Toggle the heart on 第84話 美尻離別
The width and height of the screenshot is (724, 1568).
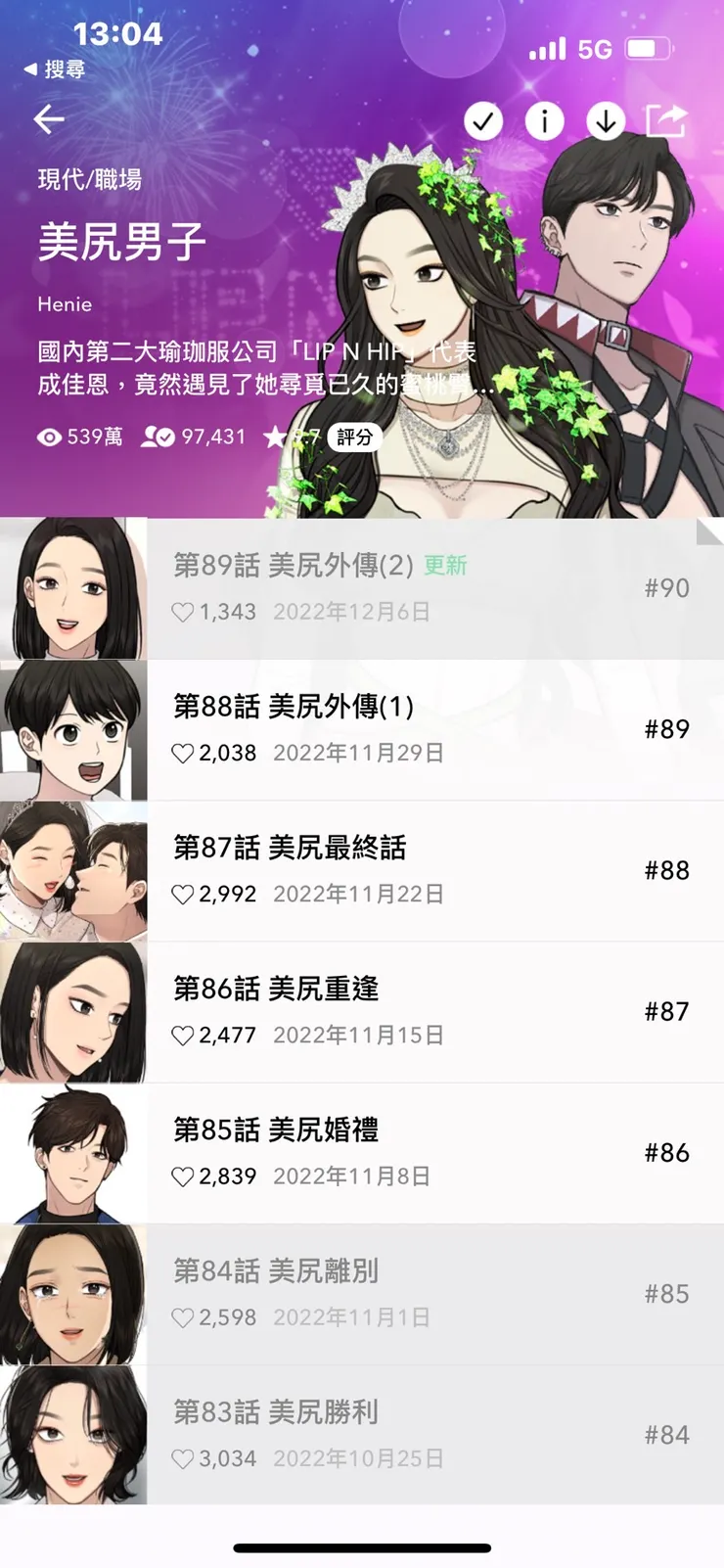tap(185, 1317)
